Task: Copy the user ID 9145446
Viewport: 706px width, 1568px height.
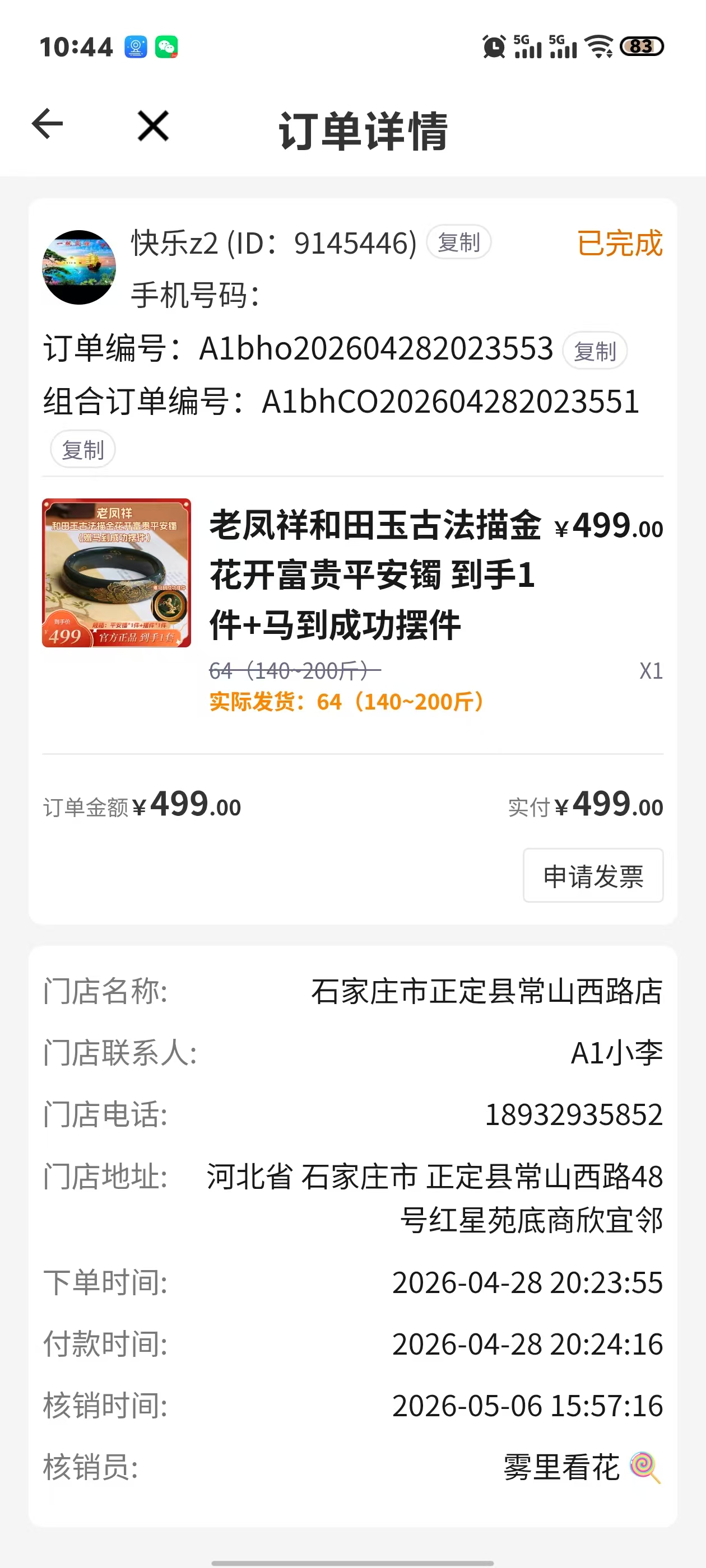Action: click(459, 242)
